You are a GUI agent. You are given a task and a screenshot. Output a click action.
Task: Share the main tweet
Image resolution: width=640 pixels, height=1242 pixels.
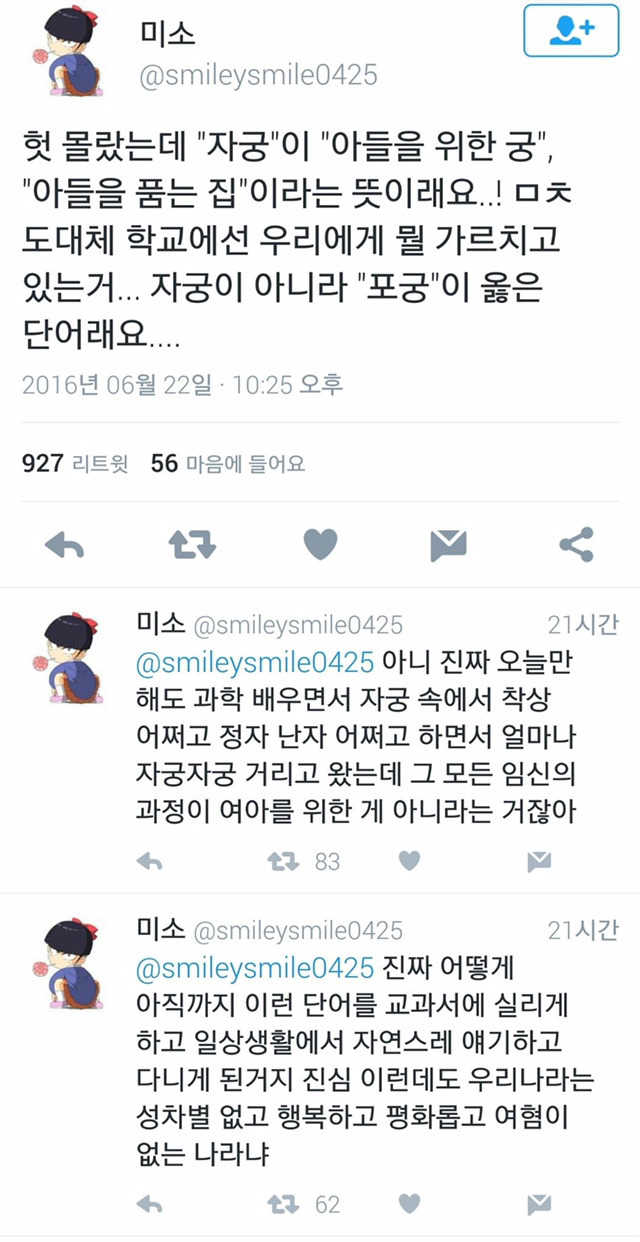576,545
